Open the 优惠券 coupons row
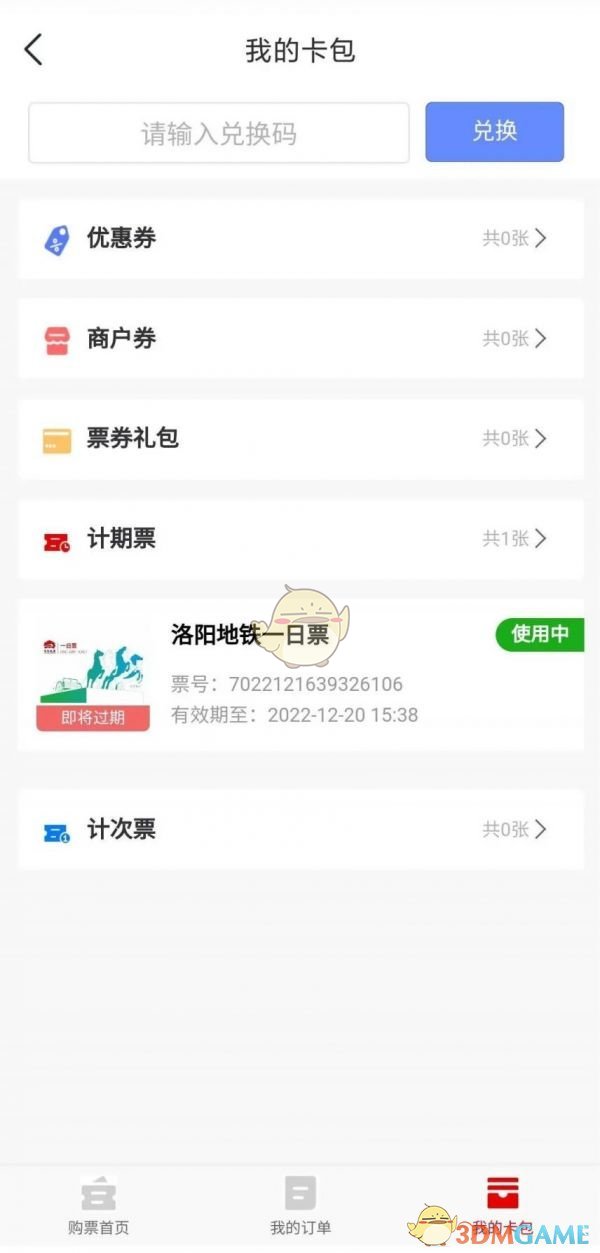This screenshot has width=600, height=1253. [x=300, y=239]
